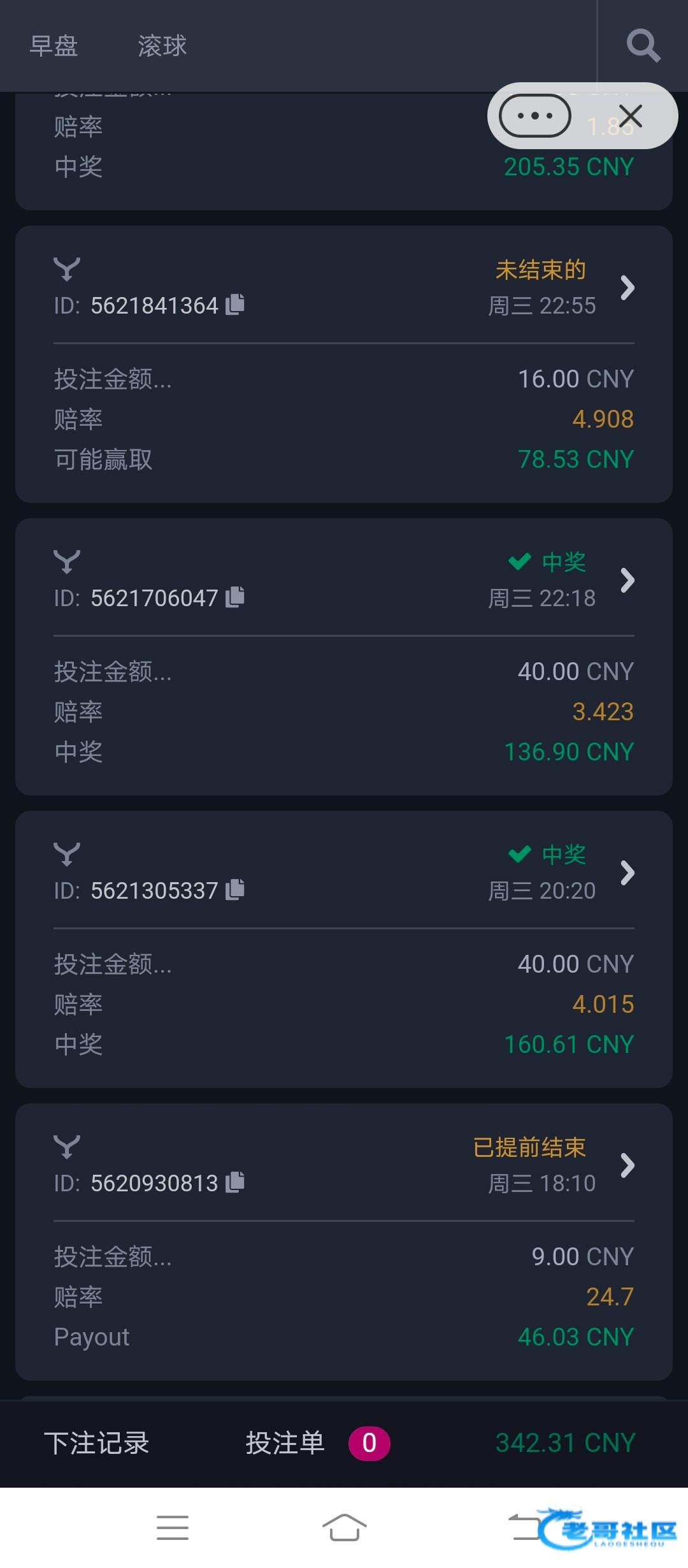
Task: Show details for bet 5620930813
Action: click(627, 1166)
